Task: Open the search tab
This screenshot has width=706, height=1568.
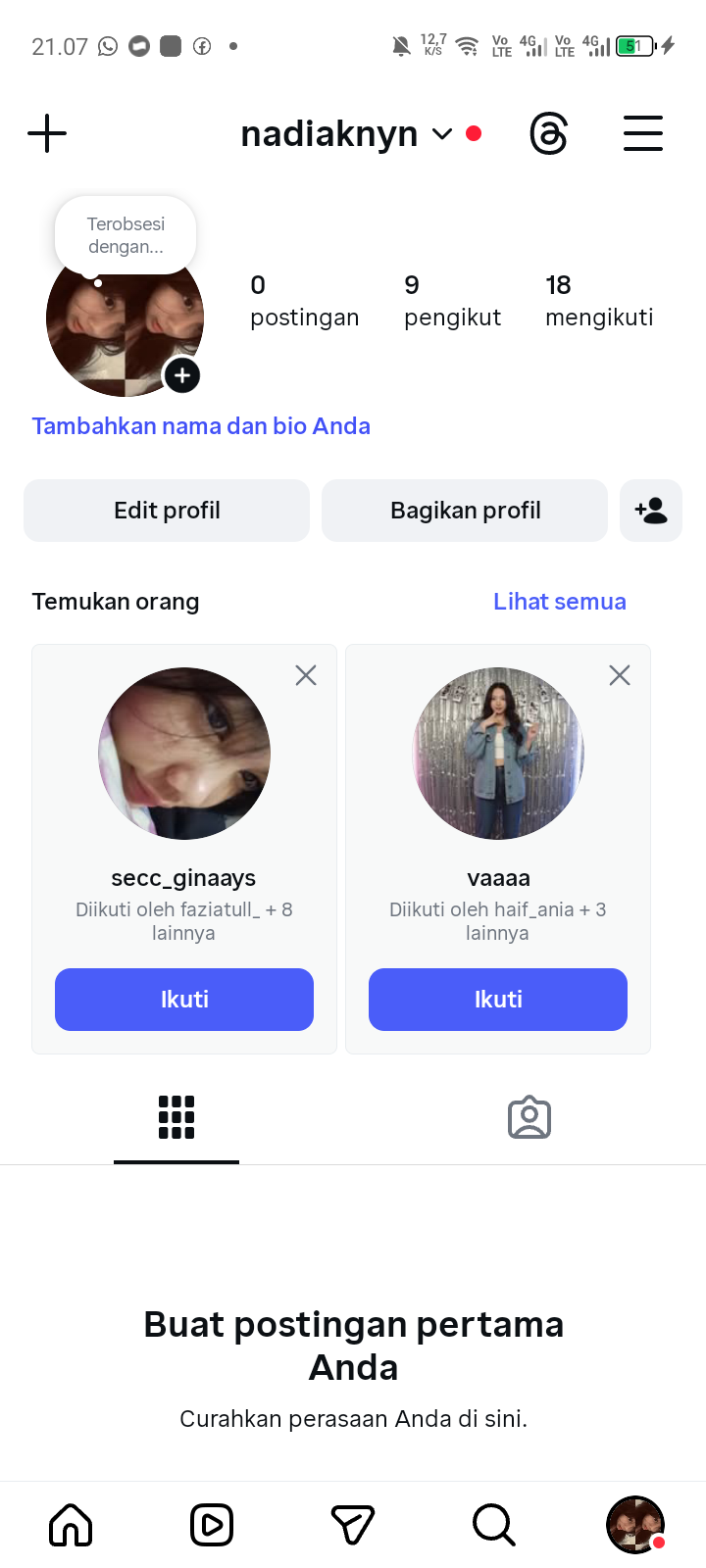Action: click(x=493, y=1525)
